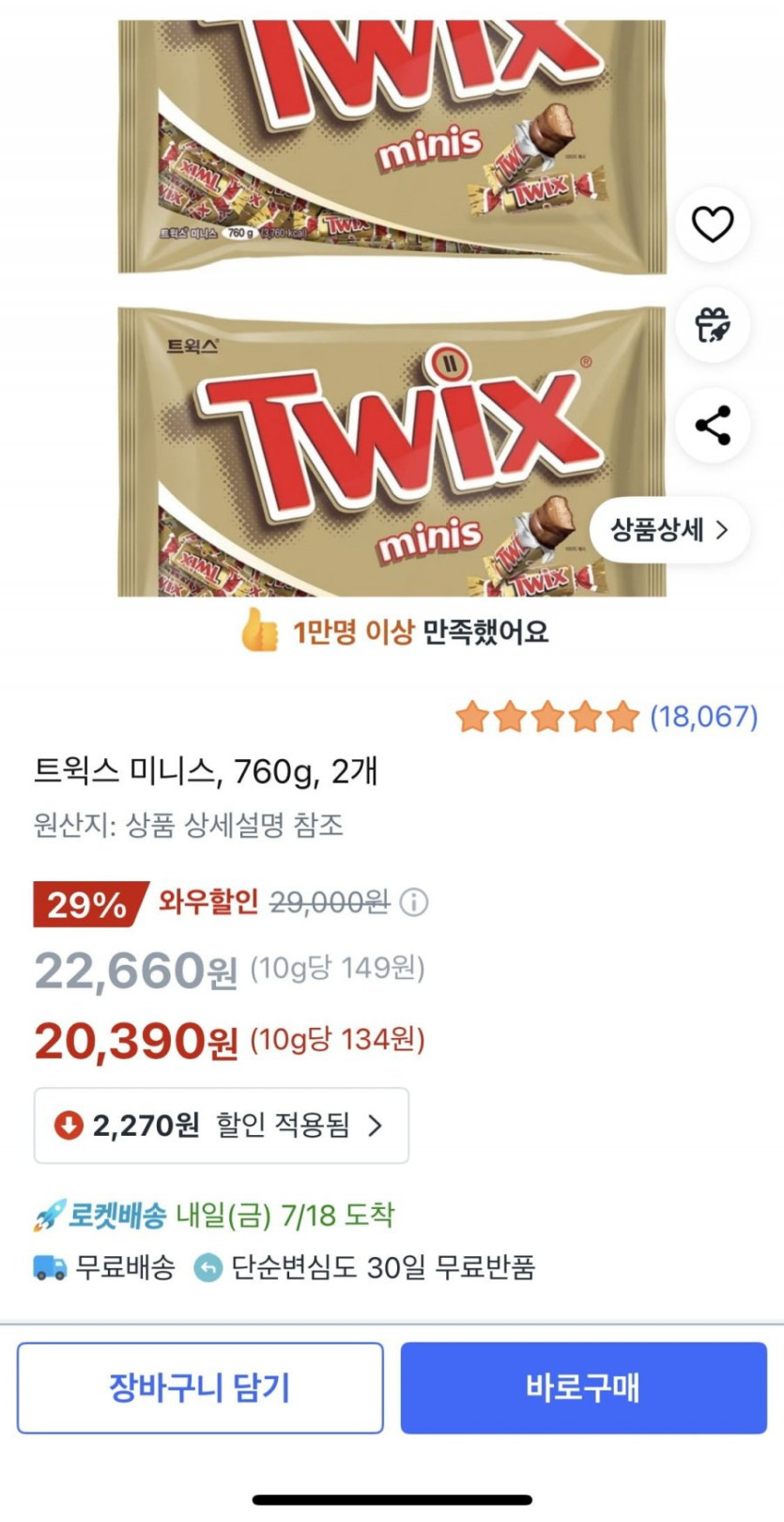The height and width of the screenshot is (1522, 784).
Task: Add product to wishlist with the heart icon
Action: coord(713,225)
